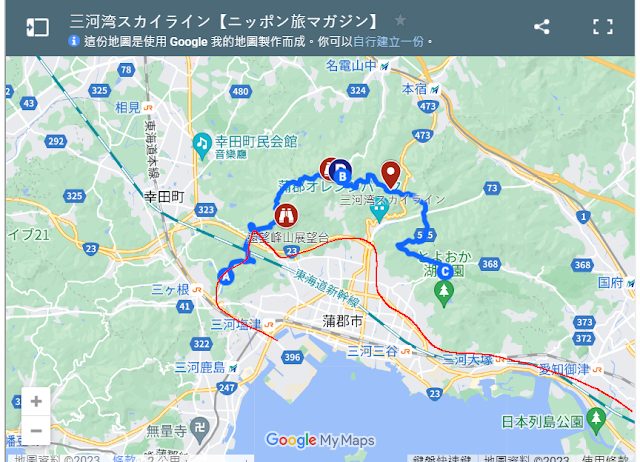The image size is (640, 462).
Task: Tap the dark red pin near 三河湾スカイライン
Action: (x=390, y=172)
